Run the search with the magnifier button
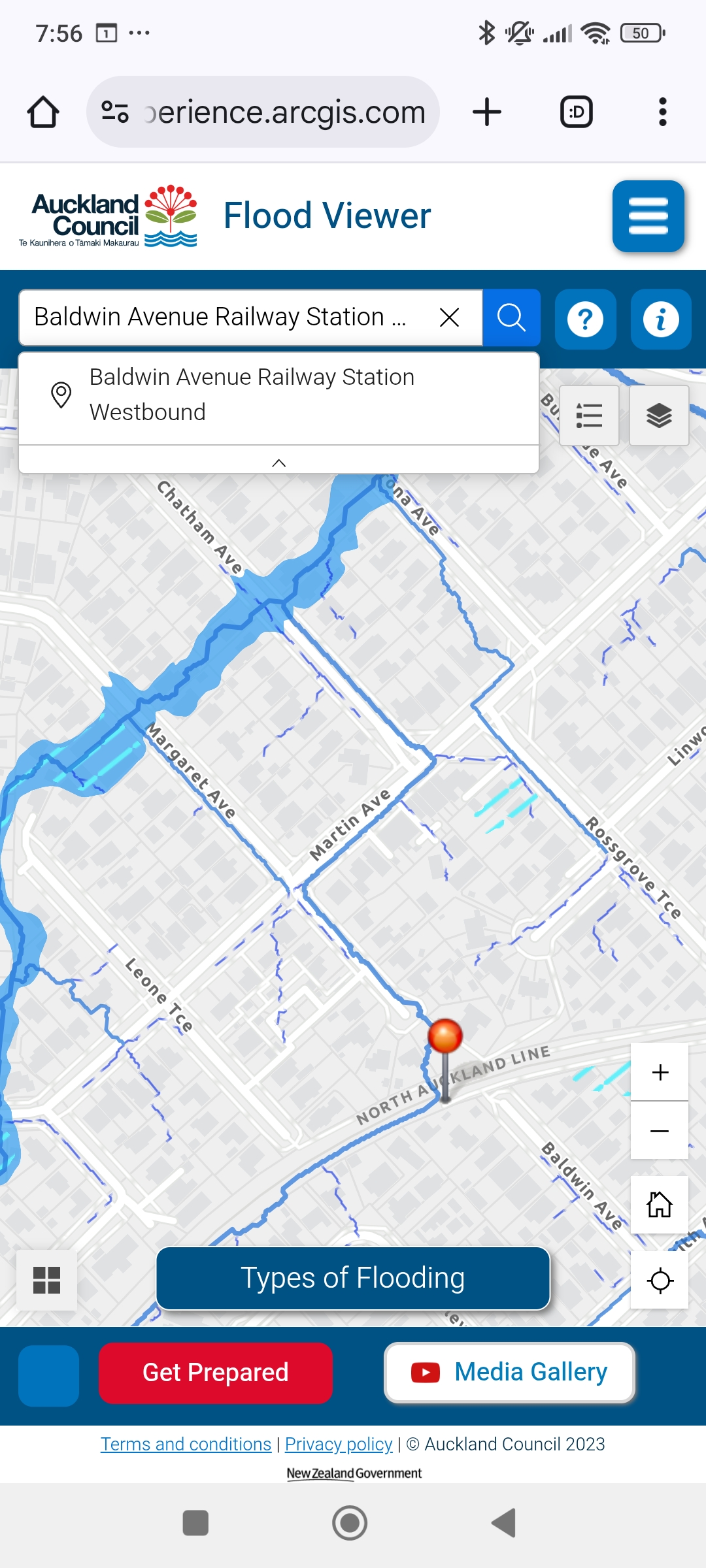 [511, 318]
